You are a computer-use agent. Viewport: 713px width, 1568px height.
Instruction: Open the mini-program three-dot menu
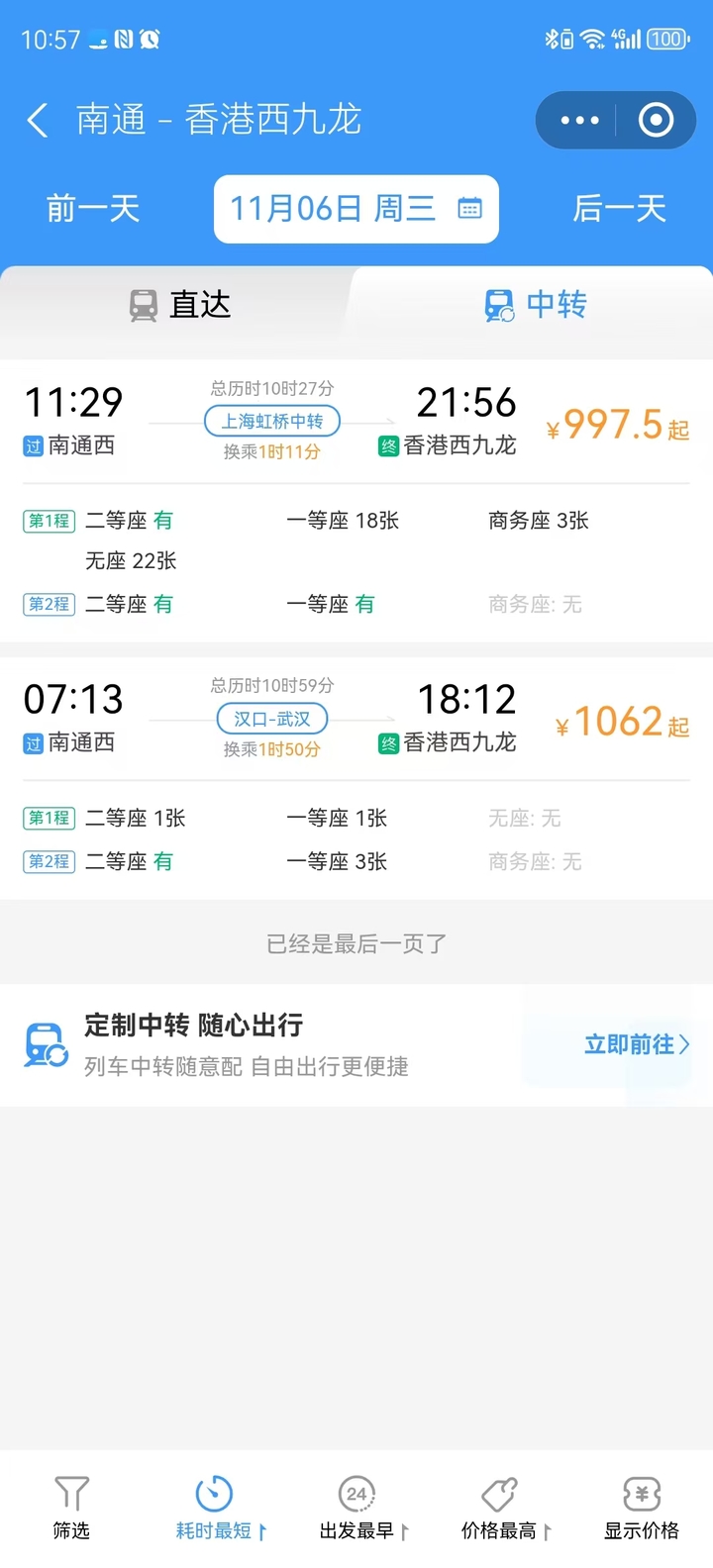click(579, 121)
